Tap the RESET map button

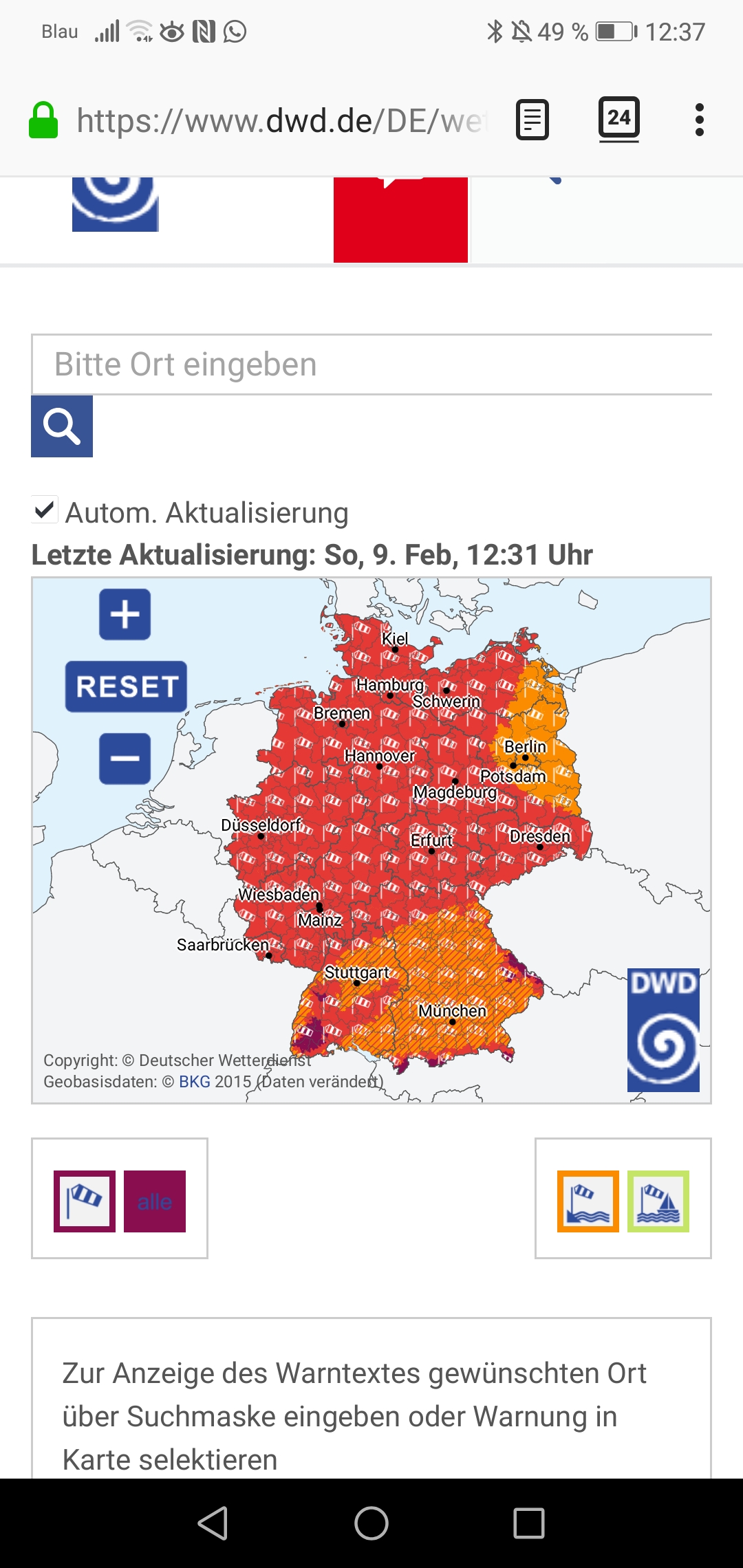(126, 686)
